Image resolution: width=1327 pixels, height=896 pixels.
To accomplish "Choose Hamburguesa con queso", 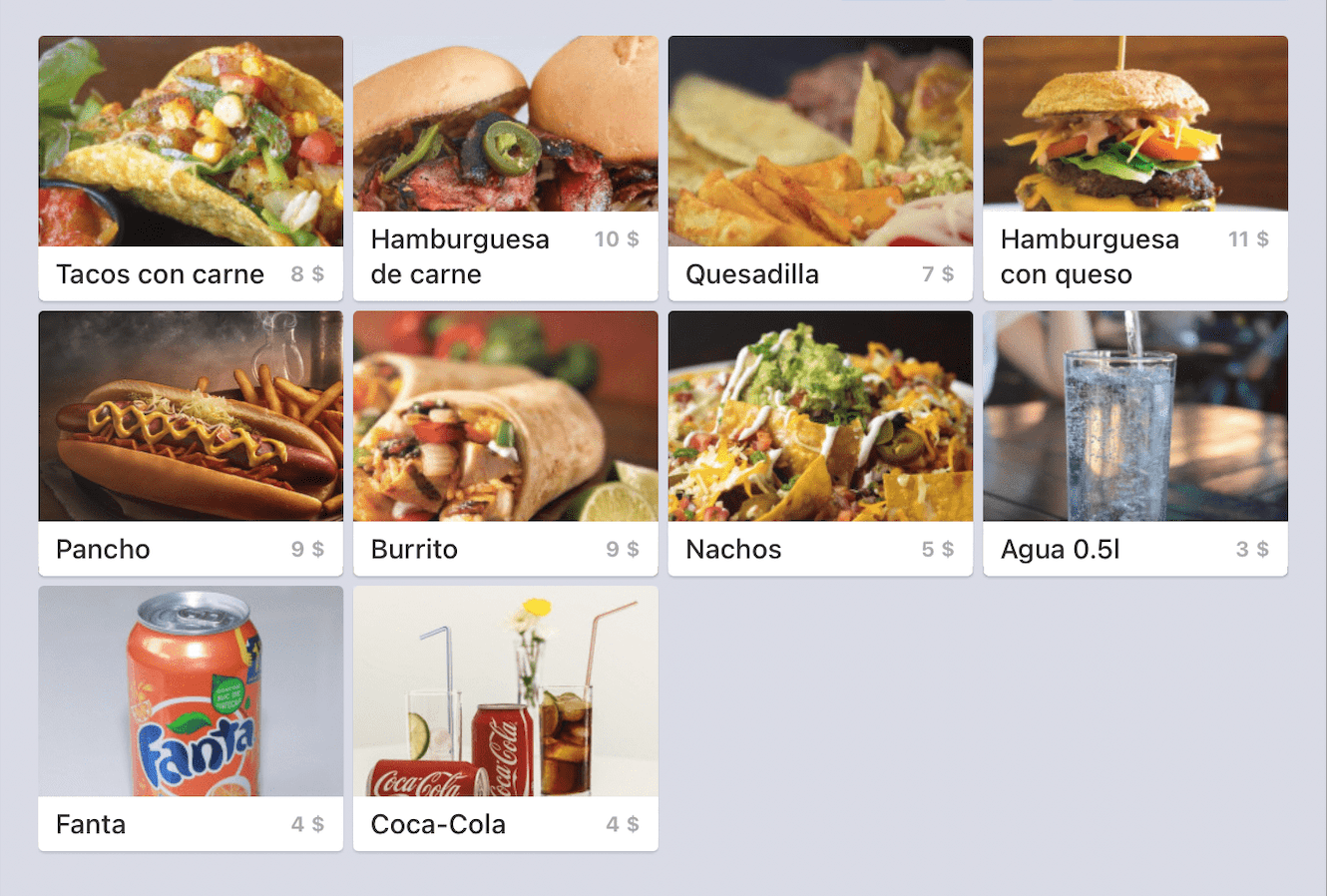I will tap(1135, 168).
